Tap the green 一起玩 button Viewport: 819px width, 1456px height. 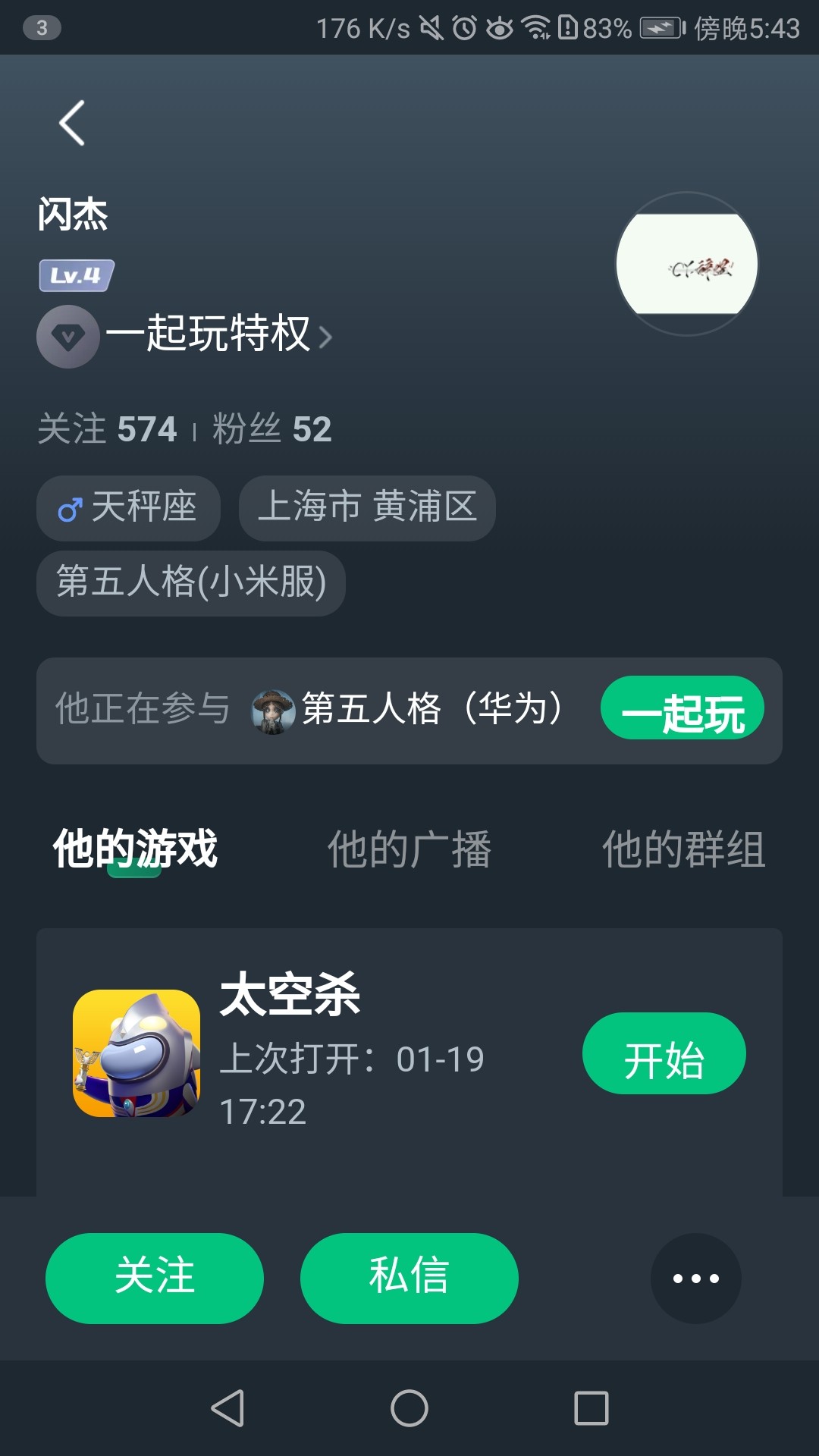[x=682, y=708]
